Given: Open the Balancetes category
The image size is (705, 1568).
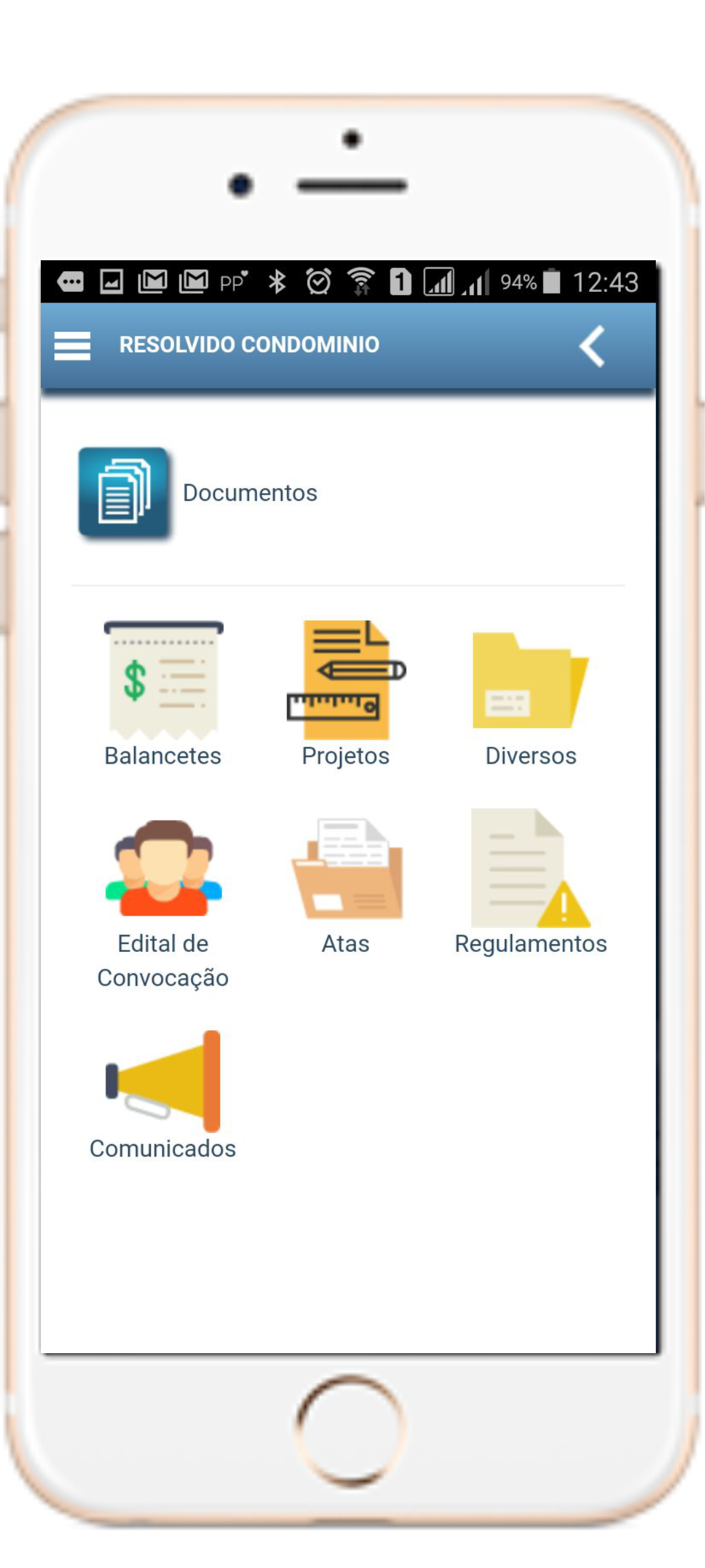Looking at the screenshot, I should click(x=163, y=694).
